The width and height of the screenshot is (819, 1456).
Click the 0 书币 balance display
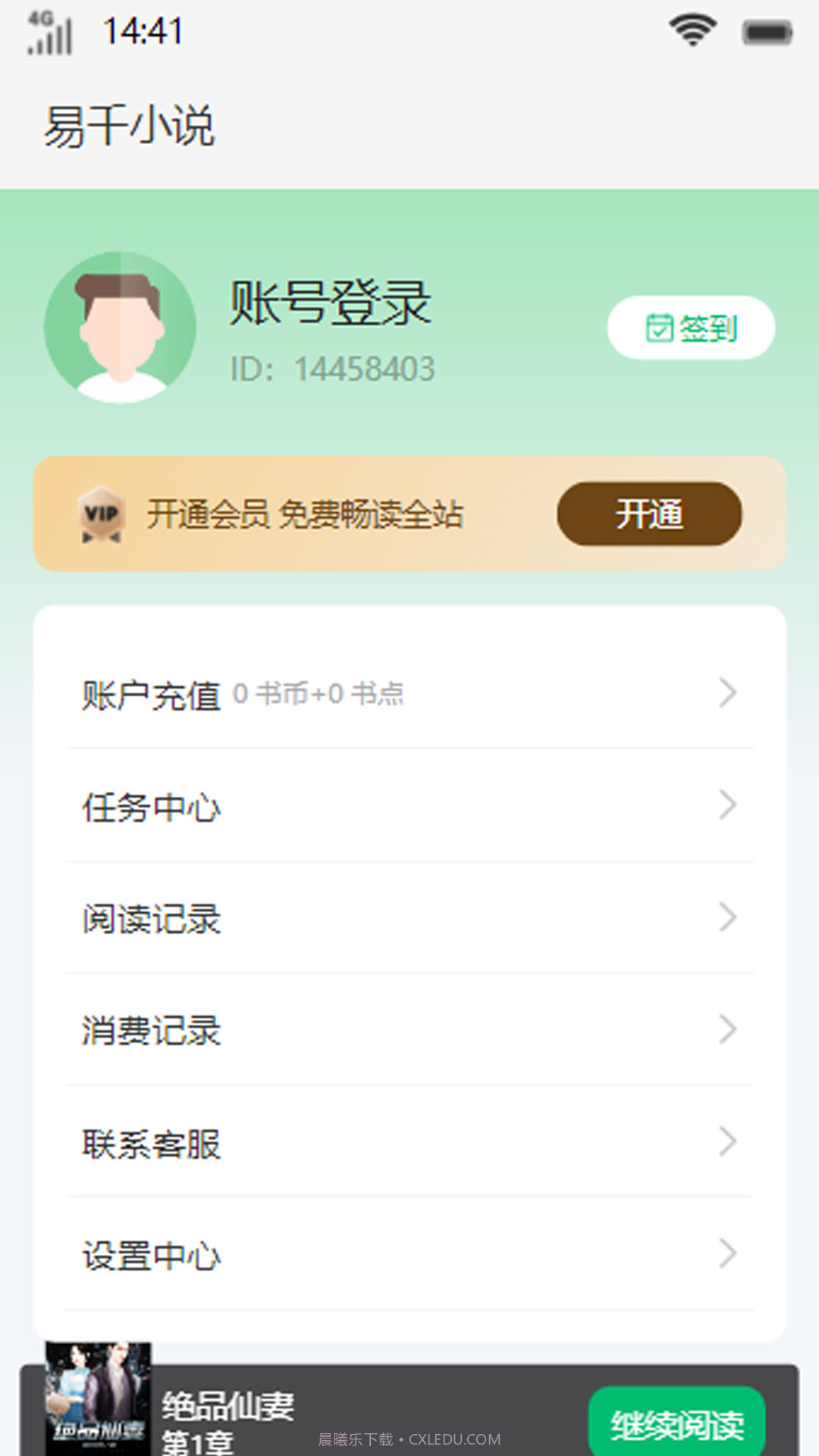pyautogui.click(x=318, y=693)
